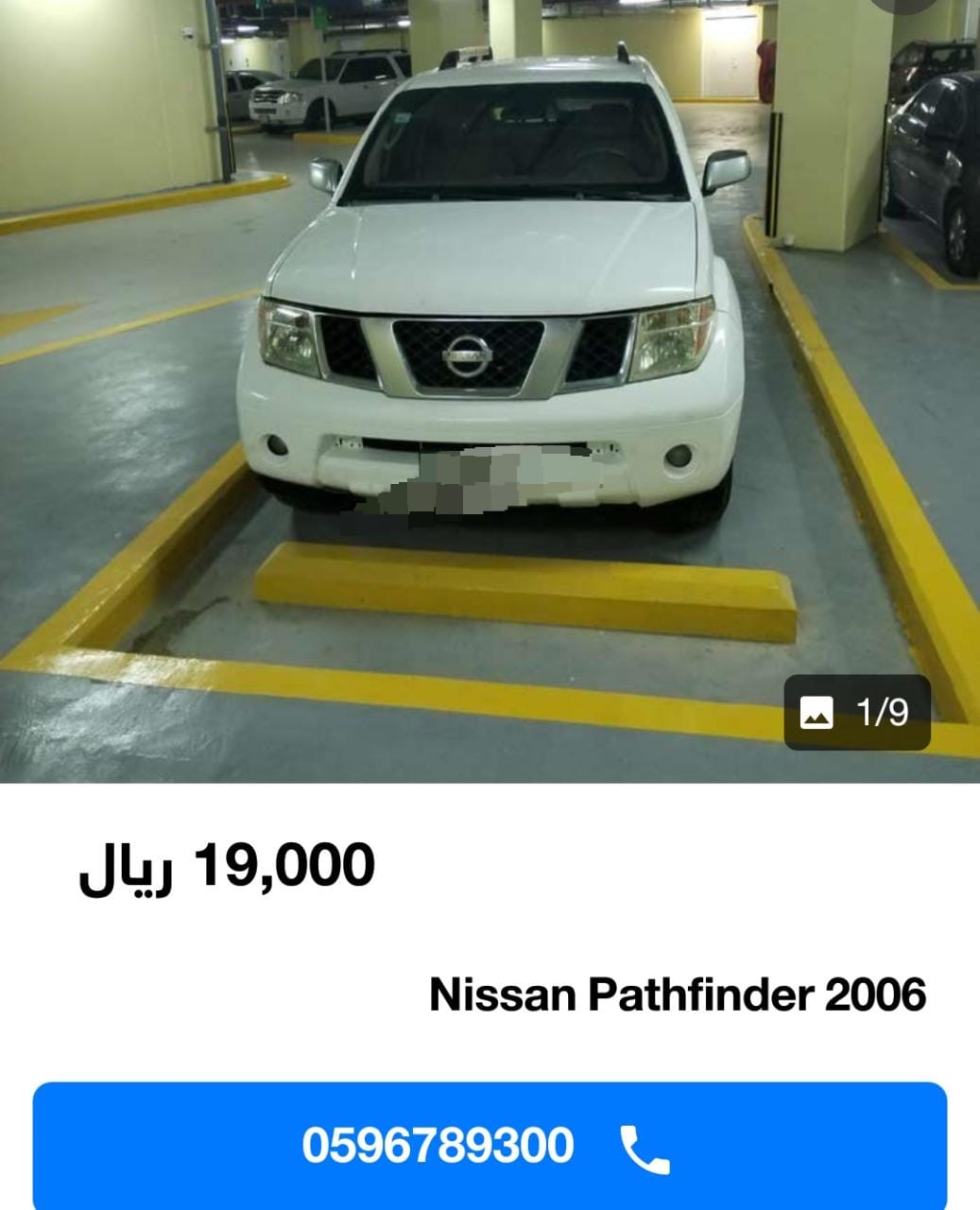The height and width of the screenshot is (1210, 980).
Task: Tap the 1/9 photo gallery counter
Action: [x=856, y=712]
